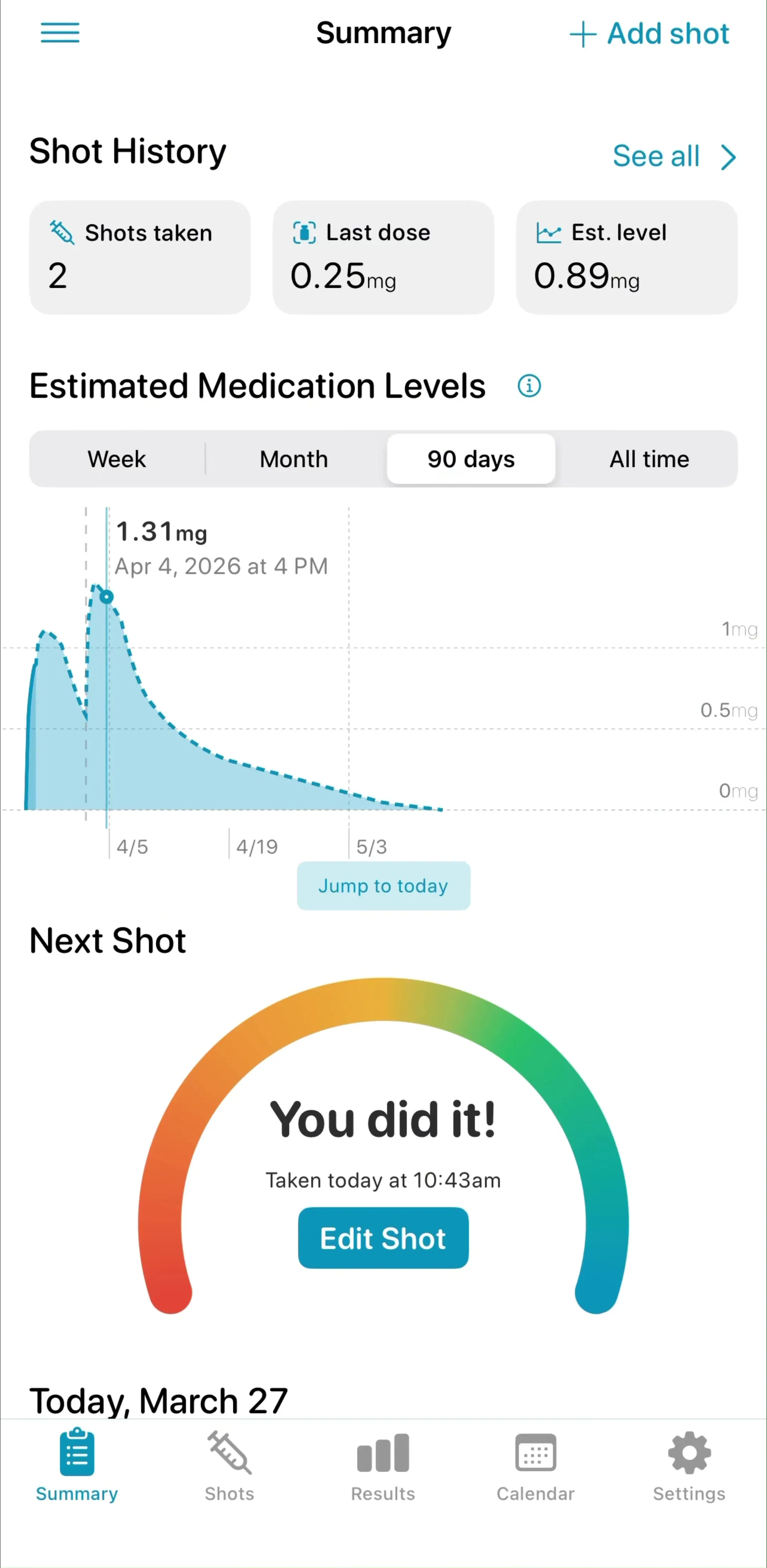767x1568 pixels.
Task: Open the Results tab
Action: pos(382,1467)
